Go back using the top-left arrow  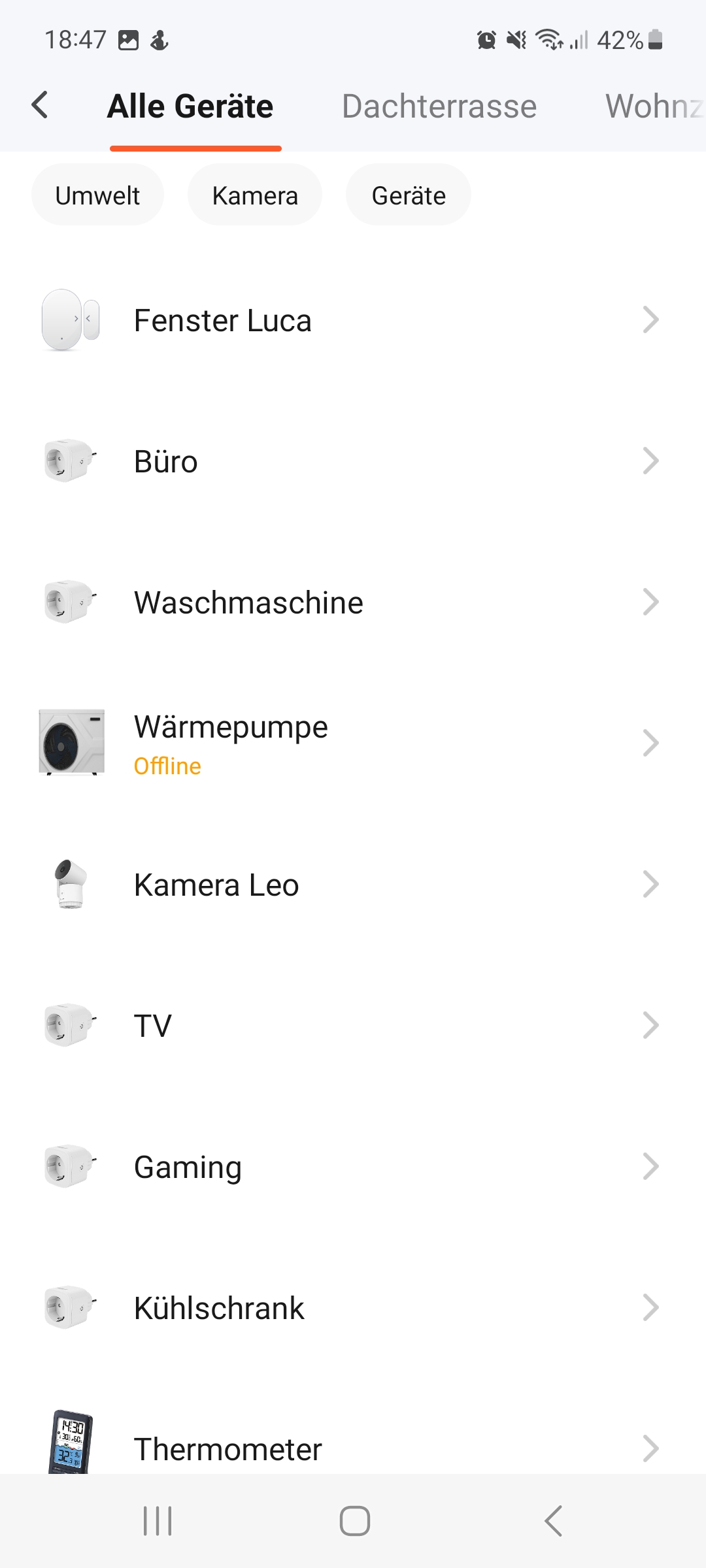[40, 105]
